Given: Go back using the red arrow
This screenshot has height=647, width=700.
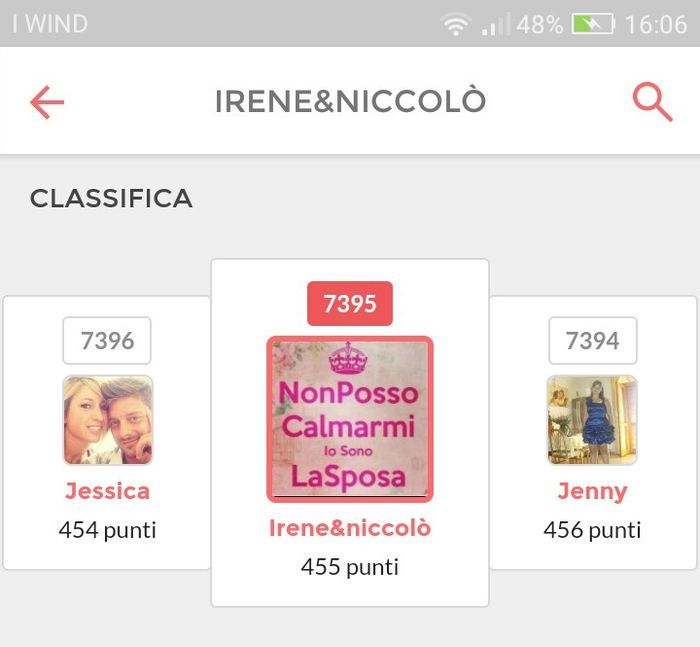Looking at the screenshot, I should pyautogui.click(x=47, y=102).
